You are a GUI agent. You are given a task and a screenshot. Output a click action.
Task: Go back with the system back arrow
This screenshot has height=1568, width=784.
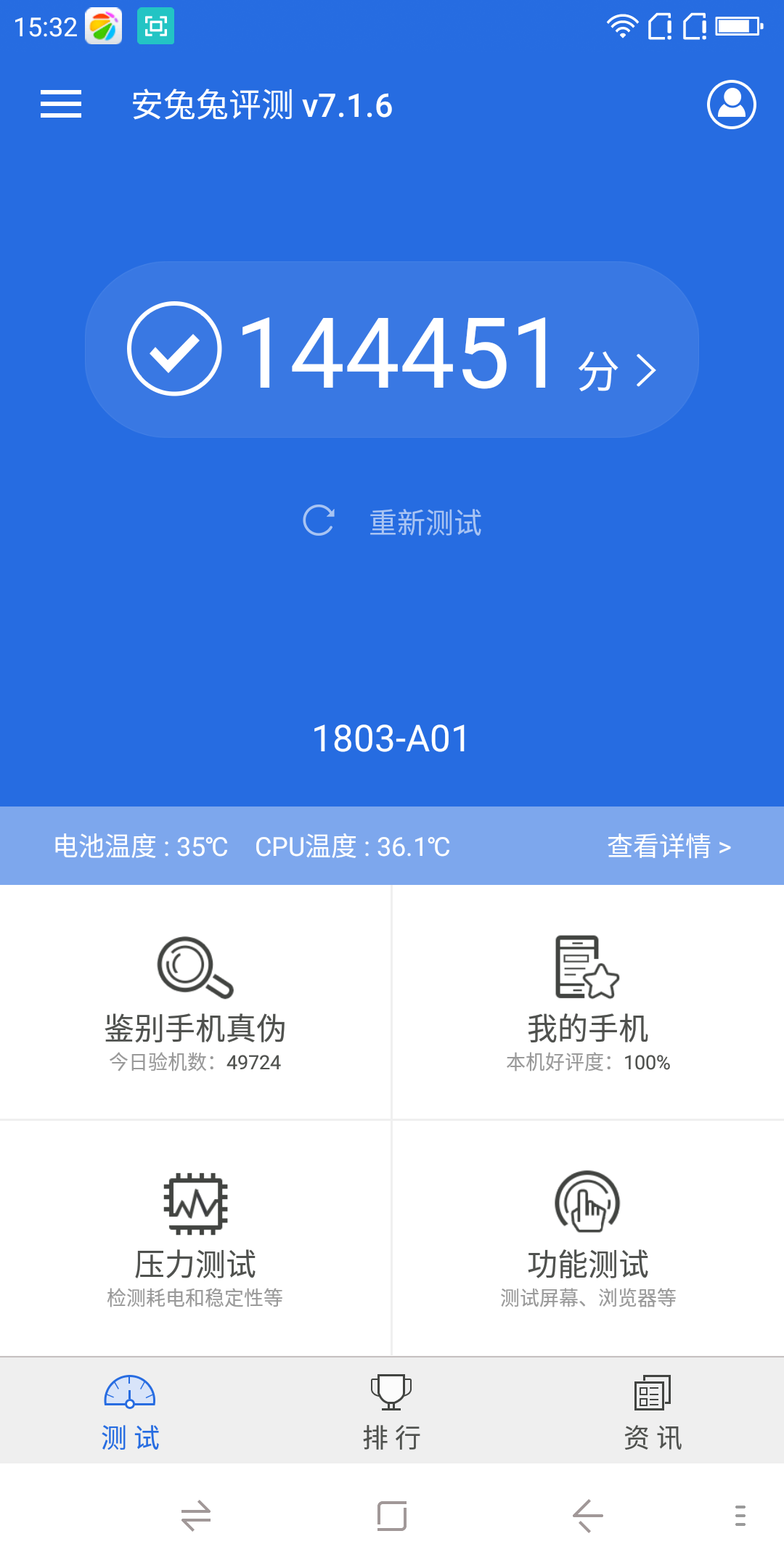click(588, 1516)
